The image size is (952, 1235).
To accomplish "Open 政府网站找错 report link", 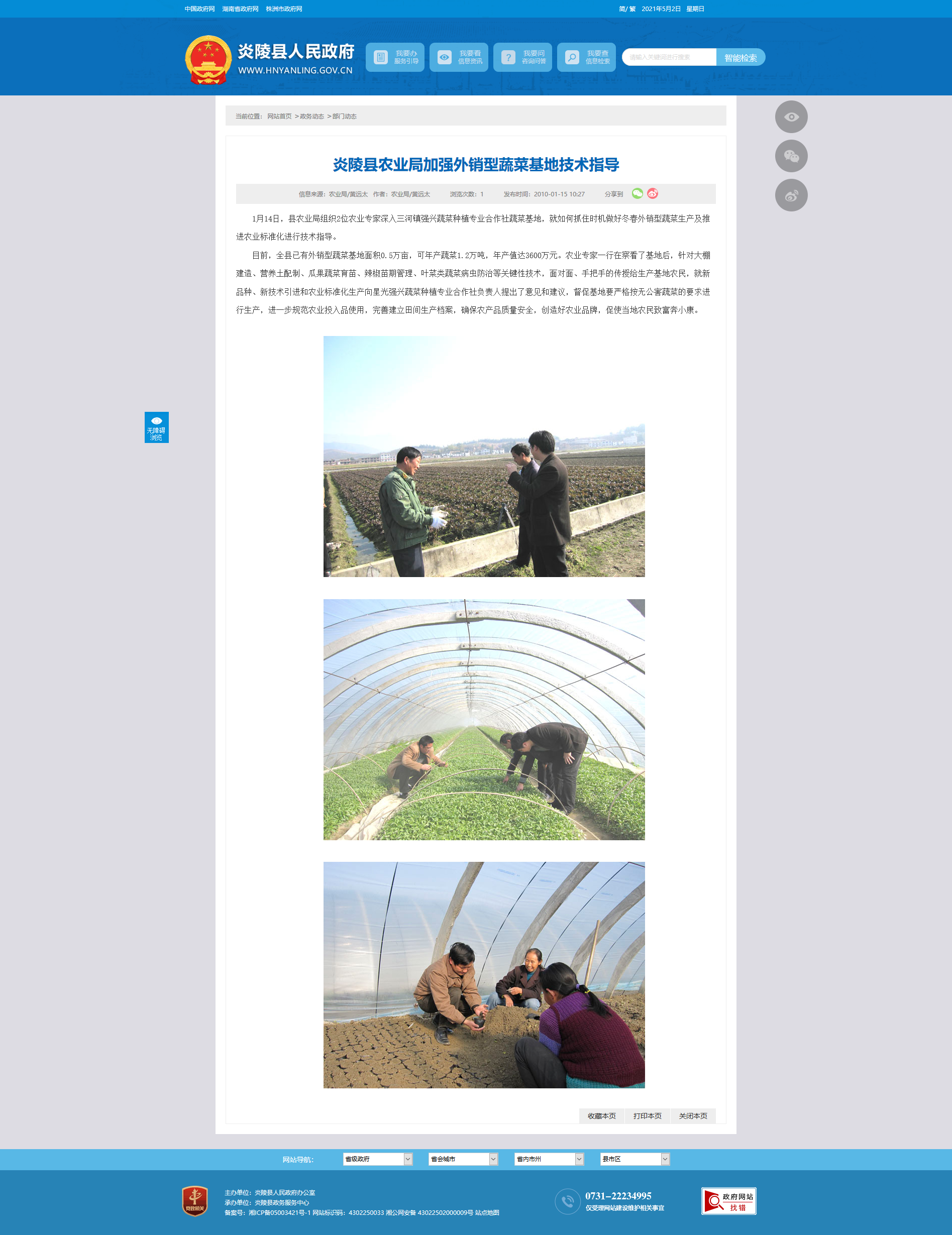I will [x=728, y=1201].
